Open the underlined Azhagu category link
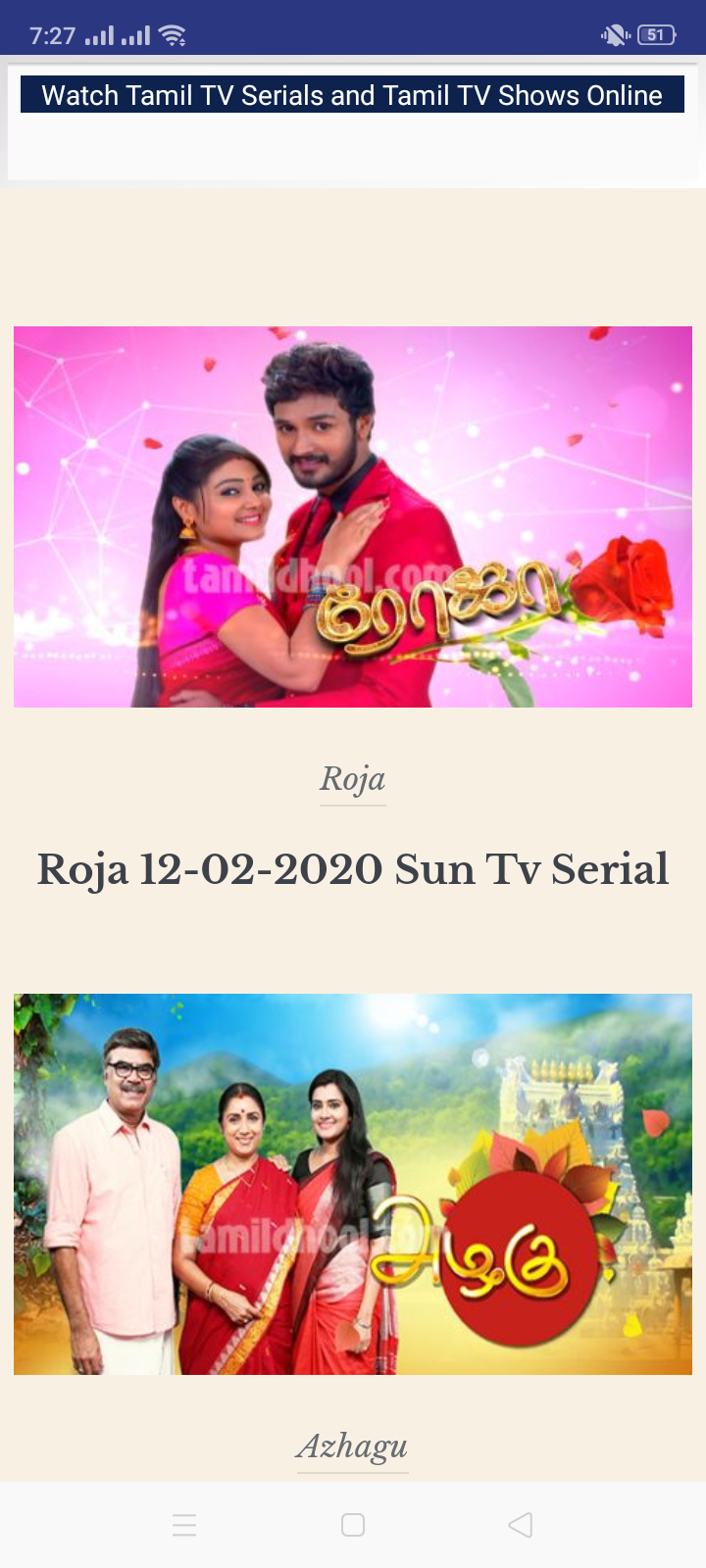 pyautogui.click(x=353, y=1446)
